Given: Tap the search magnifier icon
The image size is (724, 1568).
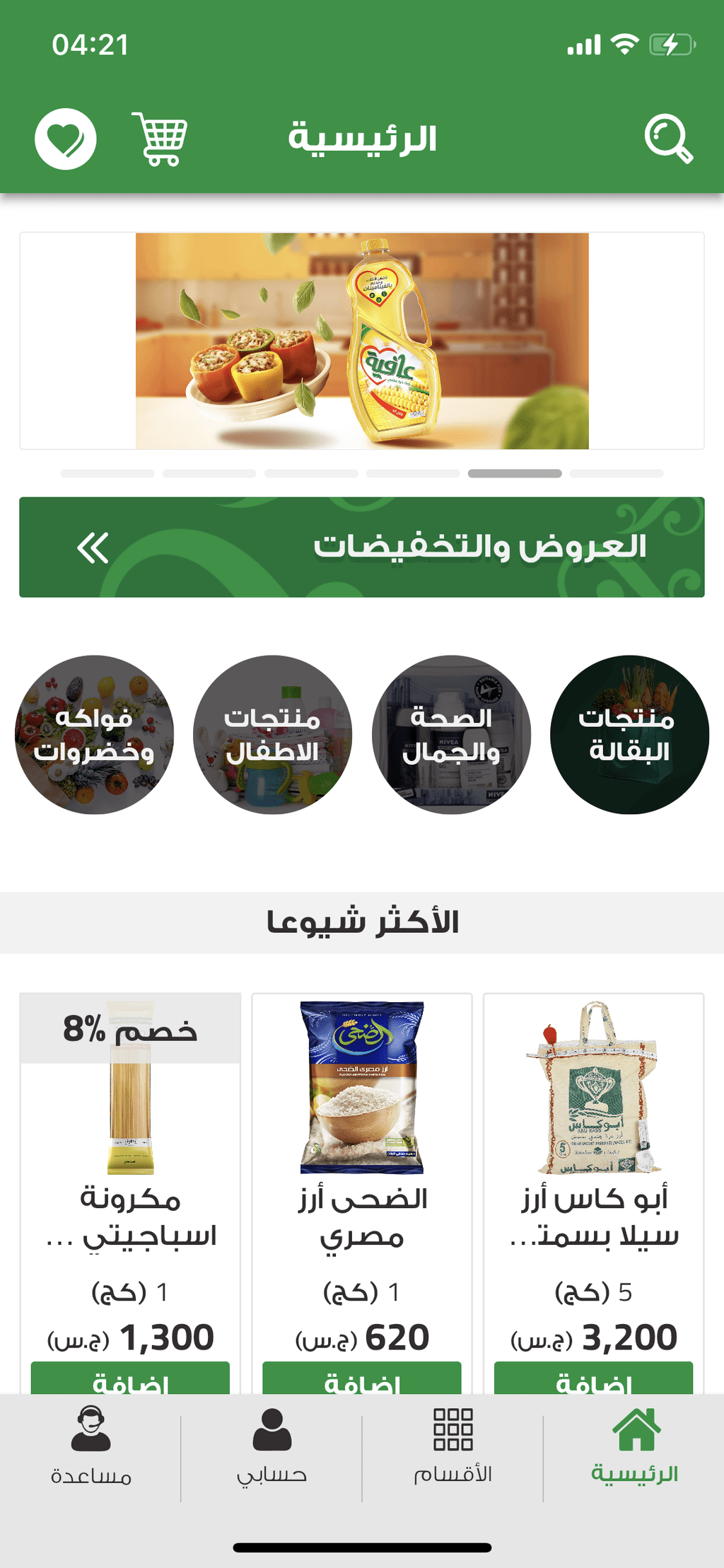Looking at the screenshot, I should point(668,139).
